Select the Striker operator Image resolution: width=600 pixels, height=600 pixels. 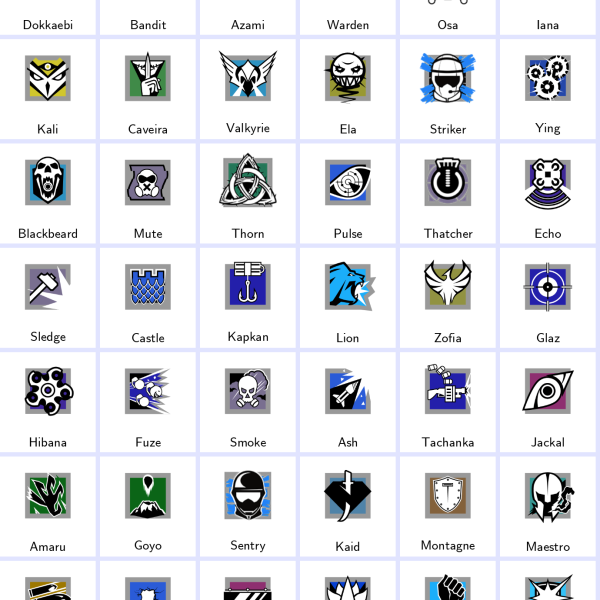[448, 80]
